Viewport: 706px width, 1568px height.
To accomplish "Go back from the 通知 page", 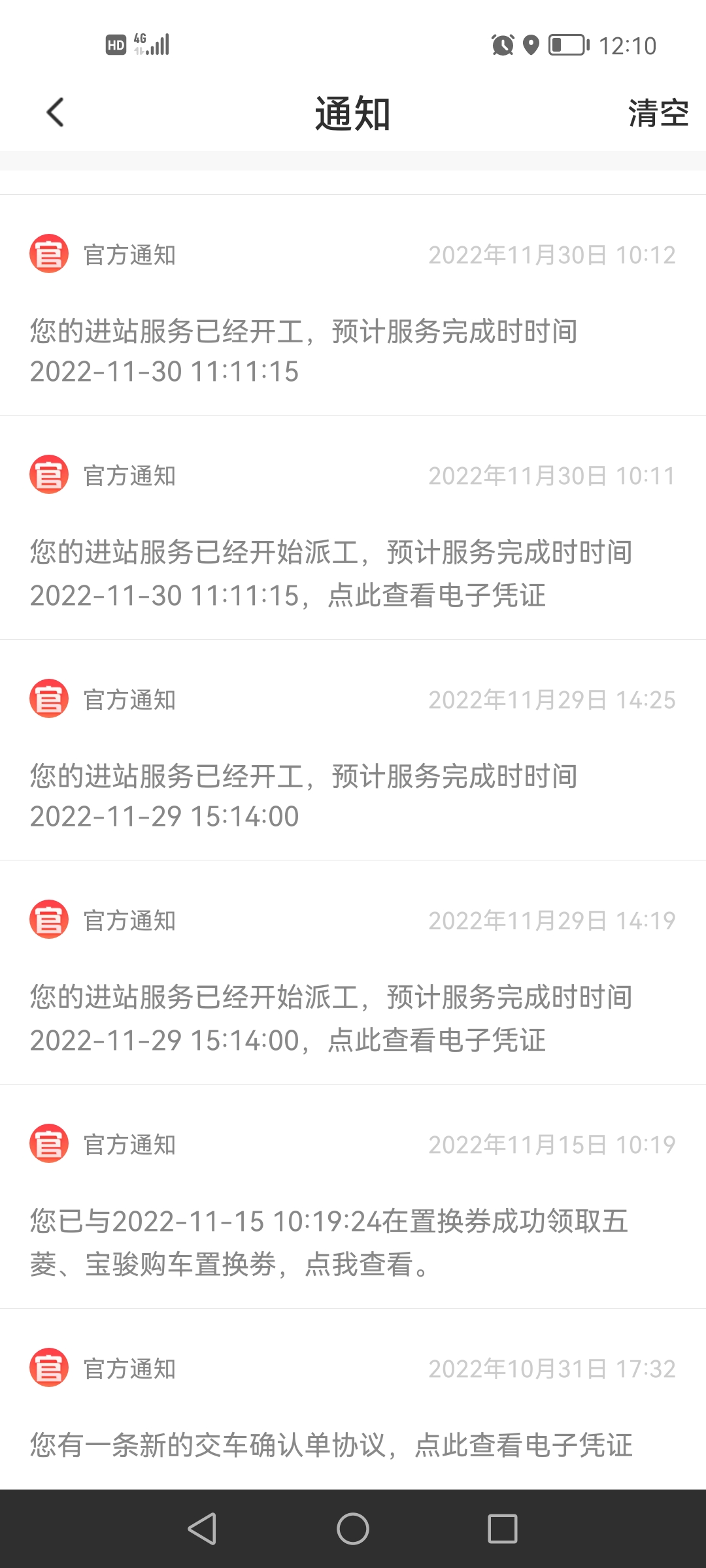I will (x=56, y=112).
